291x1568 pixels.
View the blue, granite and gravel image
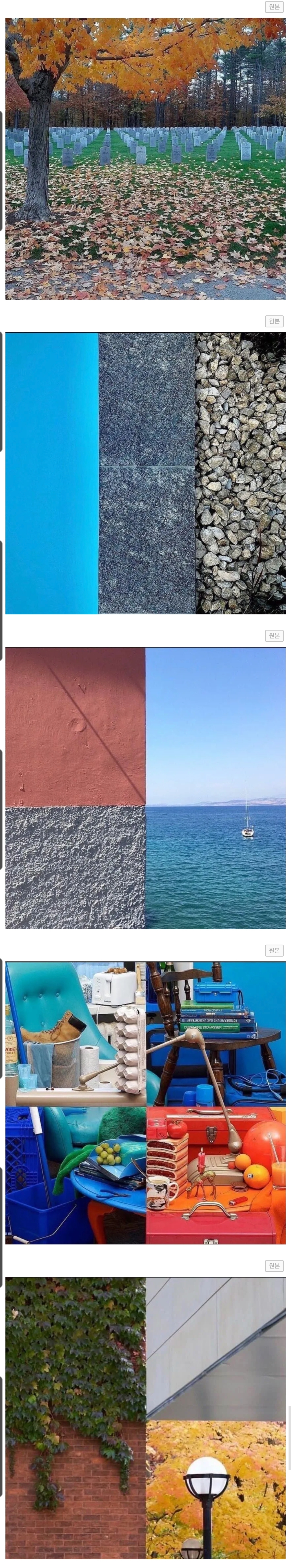click(146, 473)
